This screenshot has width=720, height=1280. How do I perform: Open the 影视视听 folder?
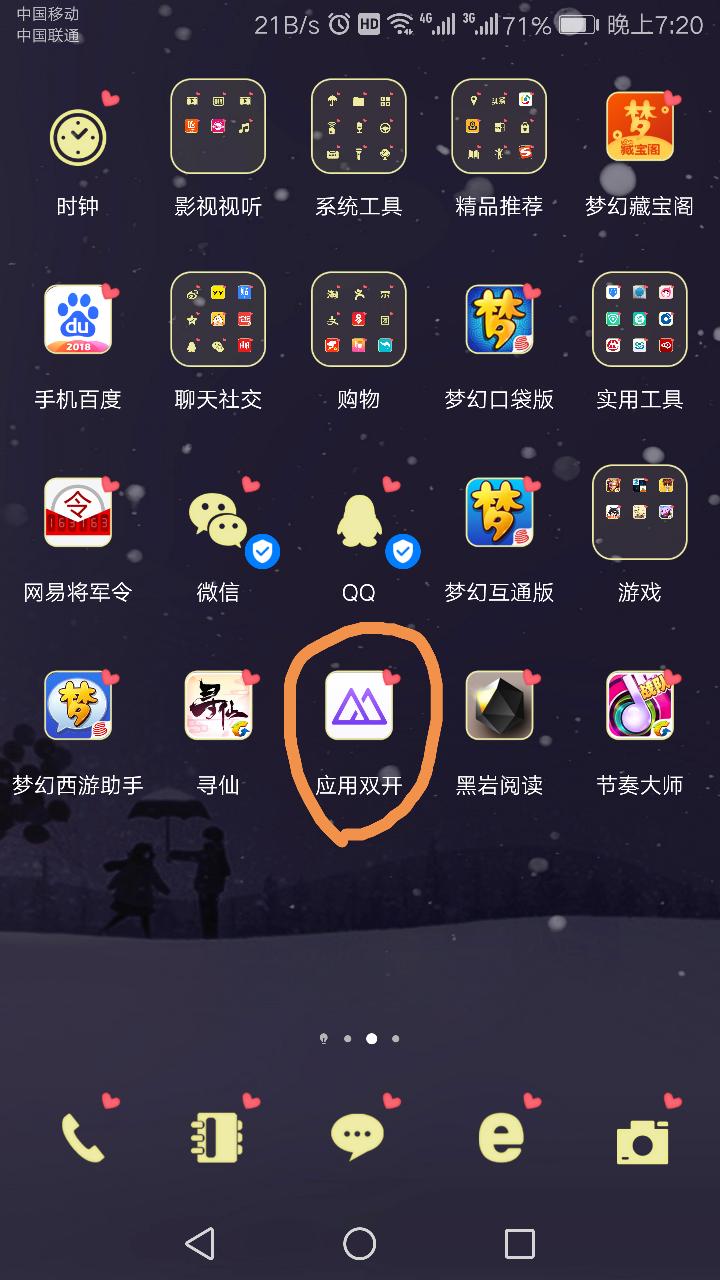pos(218,127)
